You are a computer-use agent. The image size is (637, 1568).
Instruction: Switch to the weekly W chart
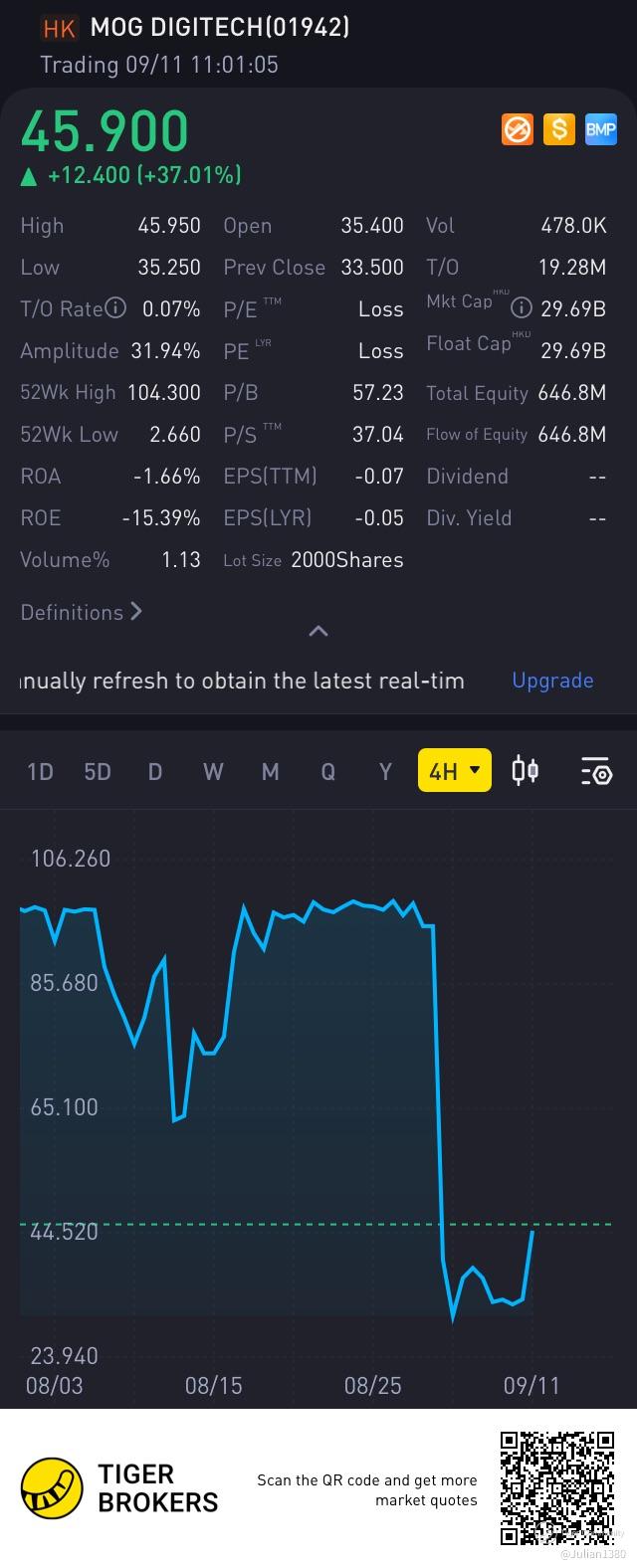click(213, 771)
